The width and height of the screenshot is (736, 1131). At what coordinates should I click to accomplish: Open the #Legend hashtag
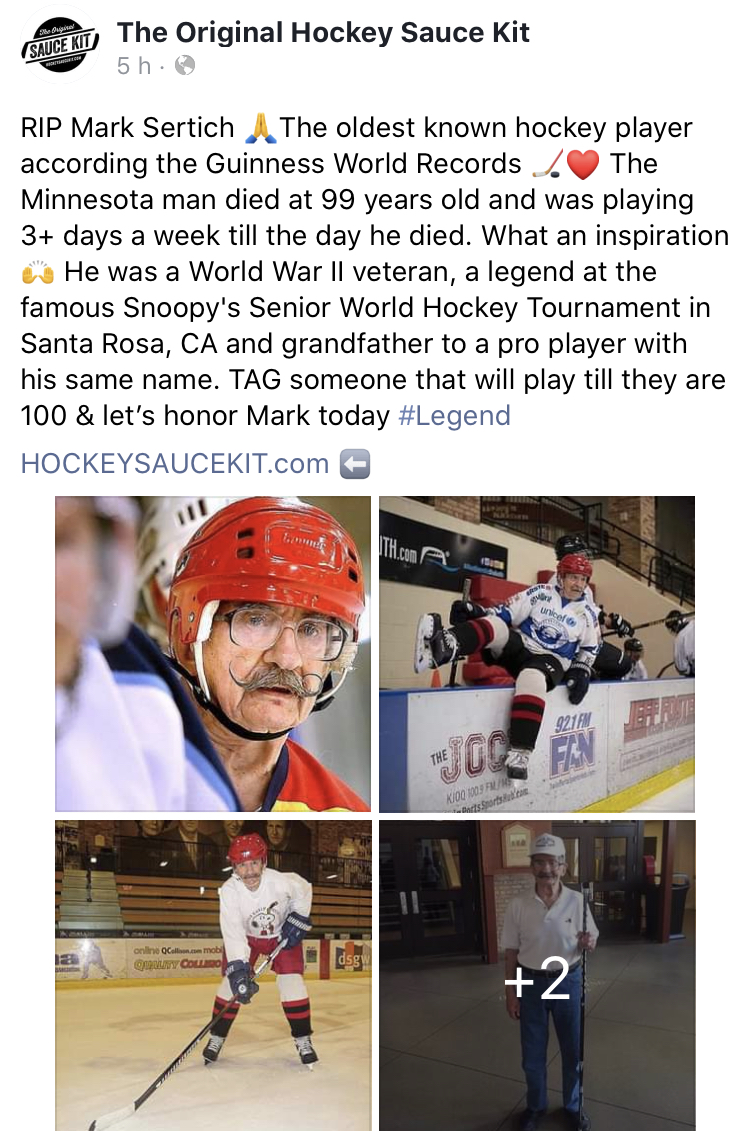[x=454, y=415]
